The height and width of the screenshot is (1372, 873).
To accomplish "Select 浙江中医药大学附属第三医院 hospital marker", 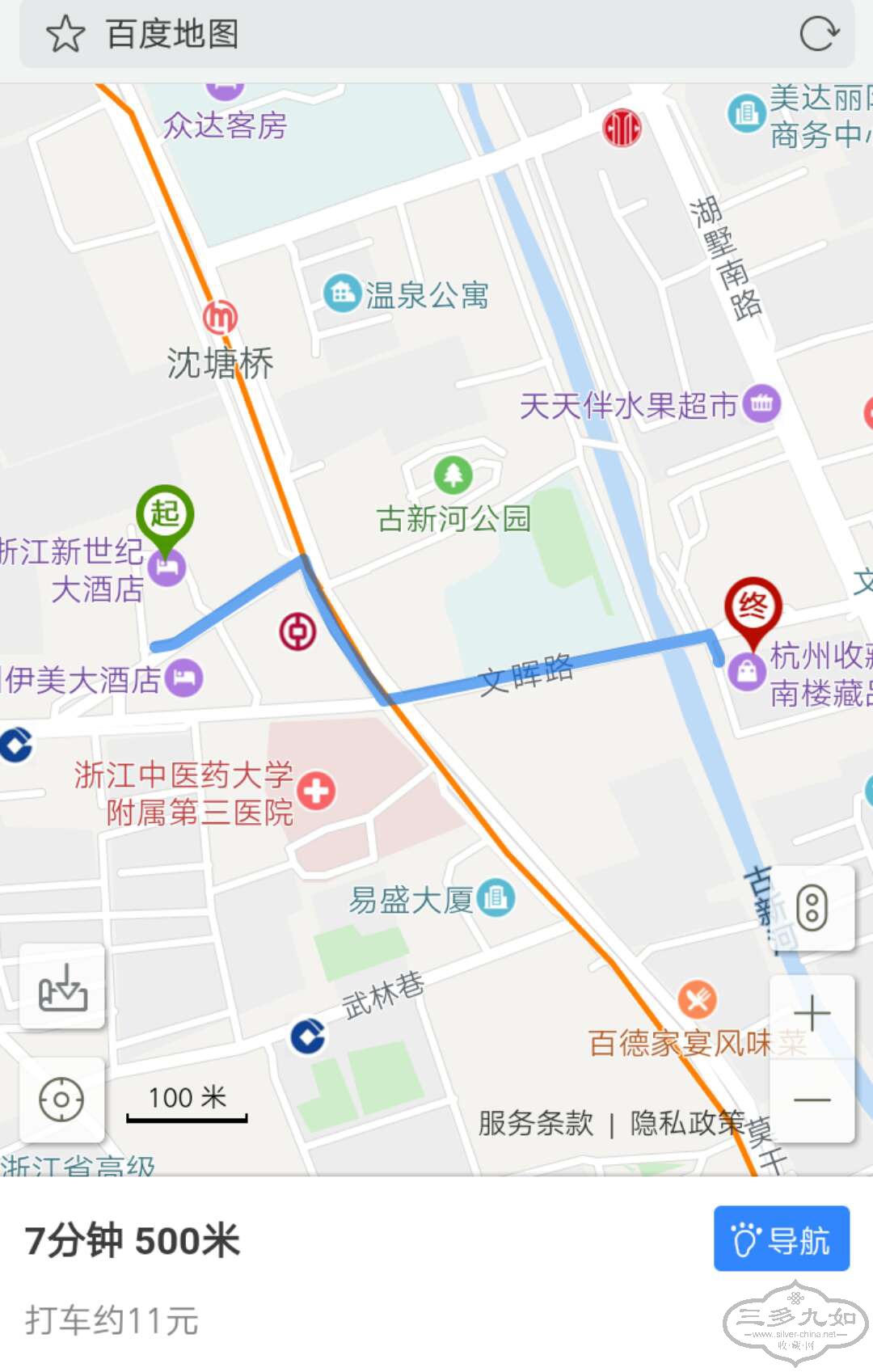I will [316, 791].
